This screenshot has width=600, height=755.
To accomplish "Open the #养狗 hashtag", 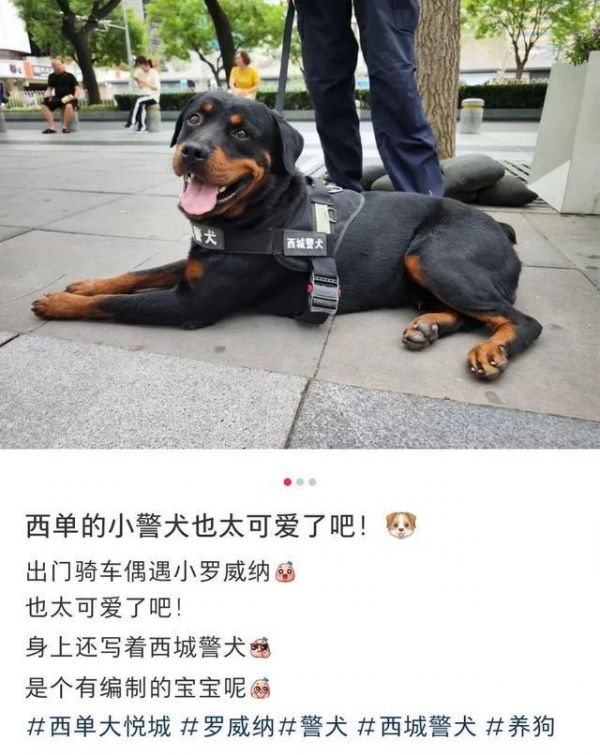I will click(x=520, y=726).
